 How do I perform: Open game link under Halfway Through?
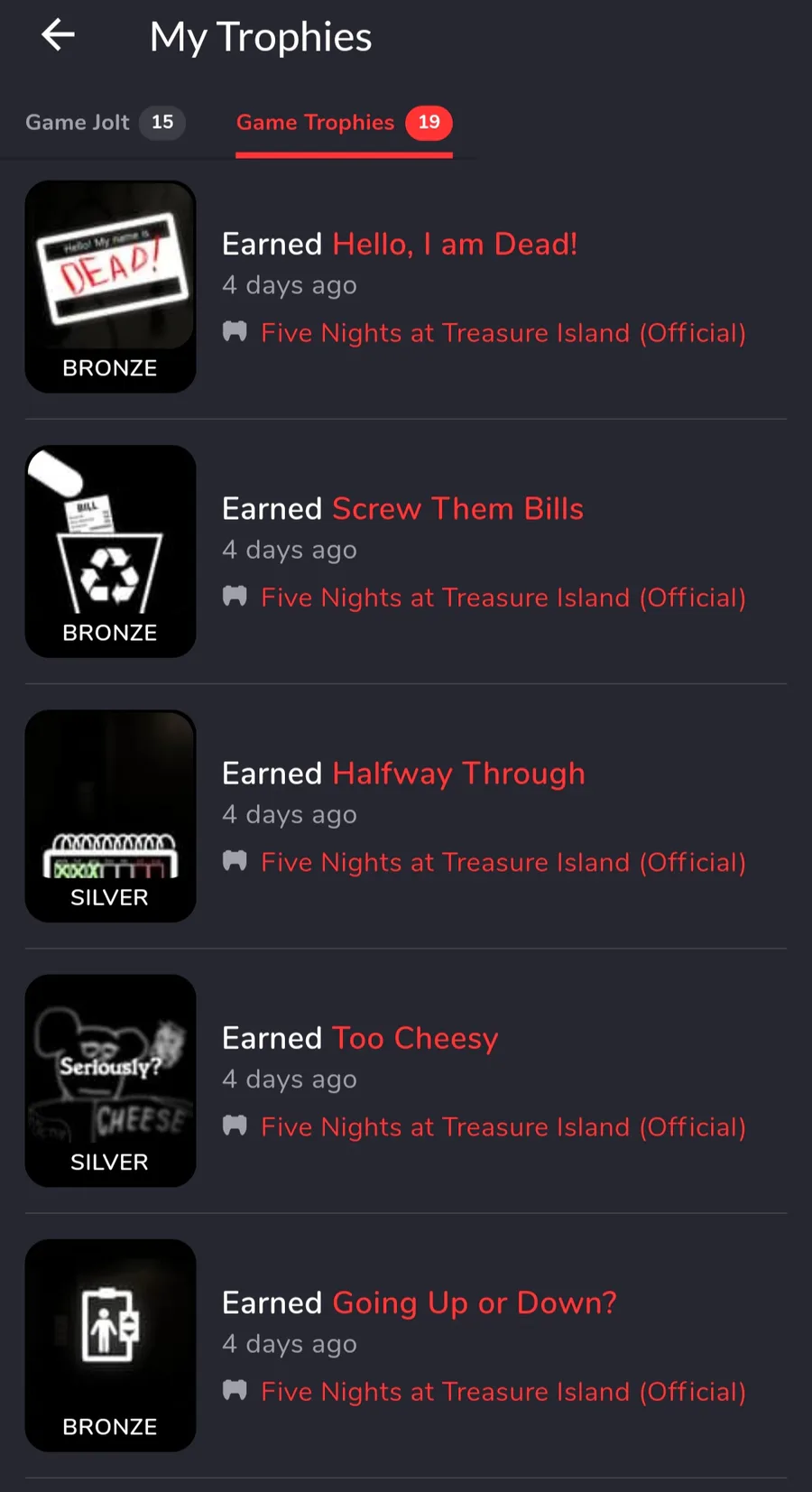(503, 863)
